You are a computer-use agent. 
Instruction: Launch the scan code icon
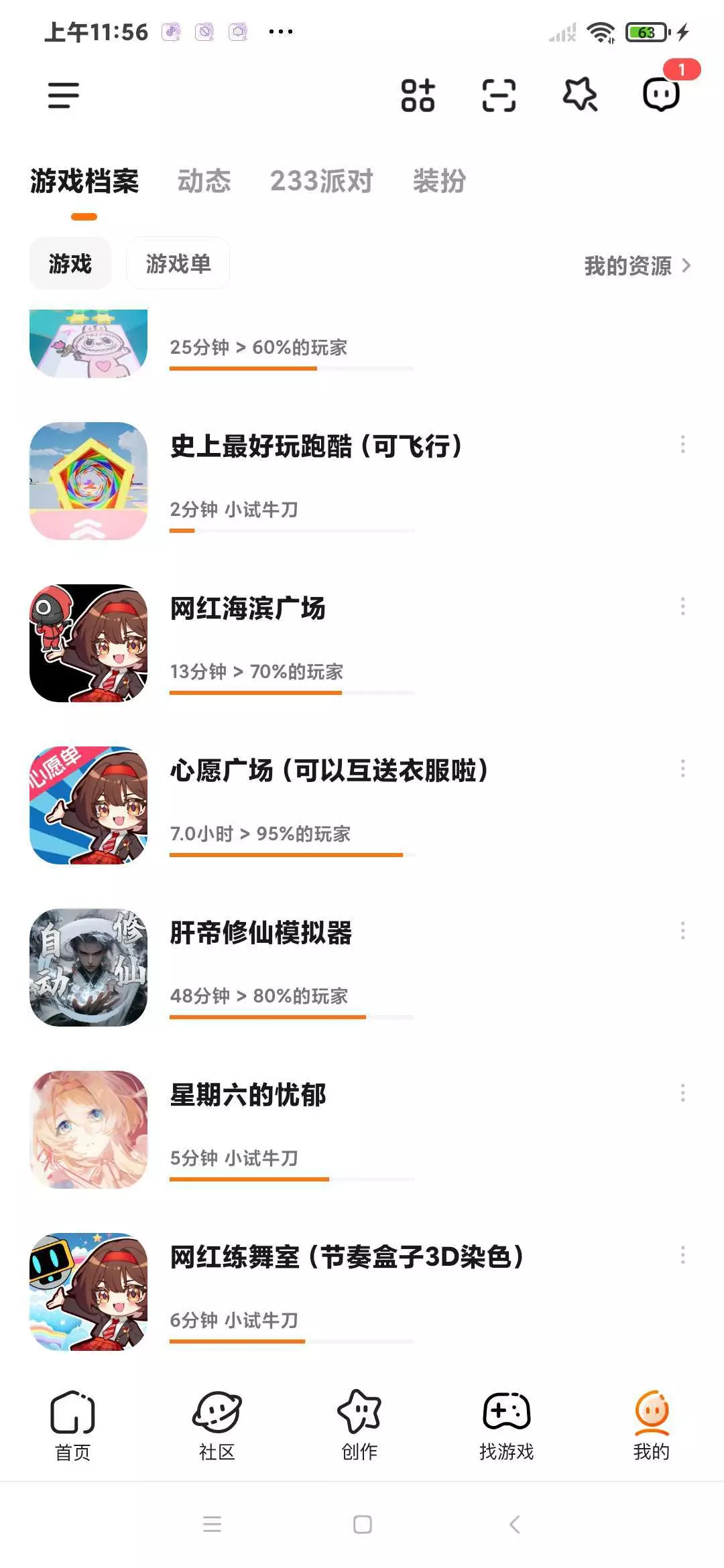[x=499, y=95]
